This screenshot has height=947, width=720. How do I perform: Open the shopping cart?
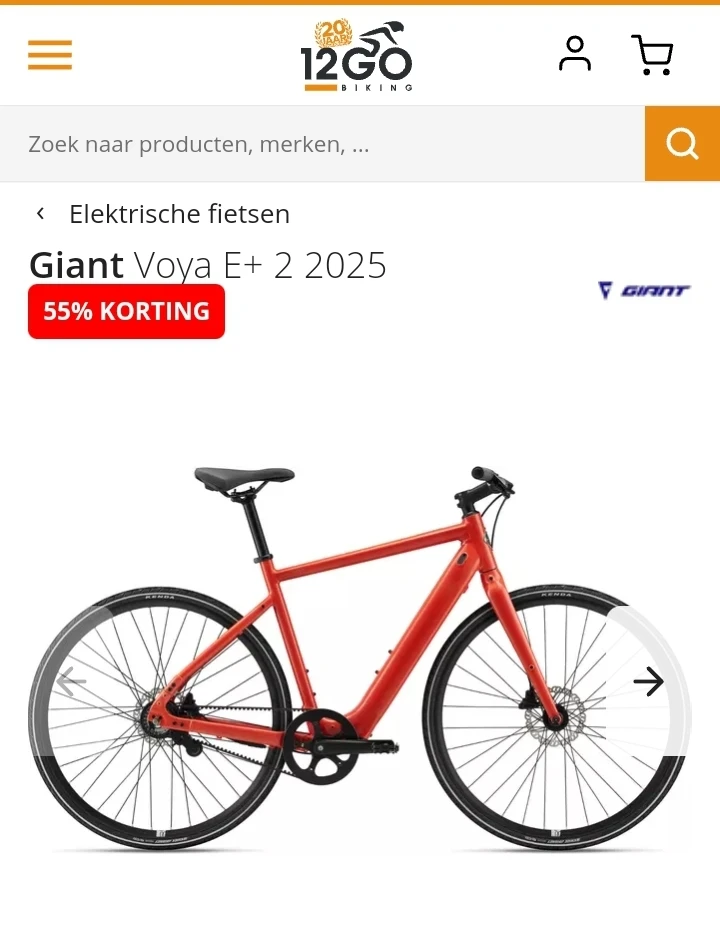[653, 55]
